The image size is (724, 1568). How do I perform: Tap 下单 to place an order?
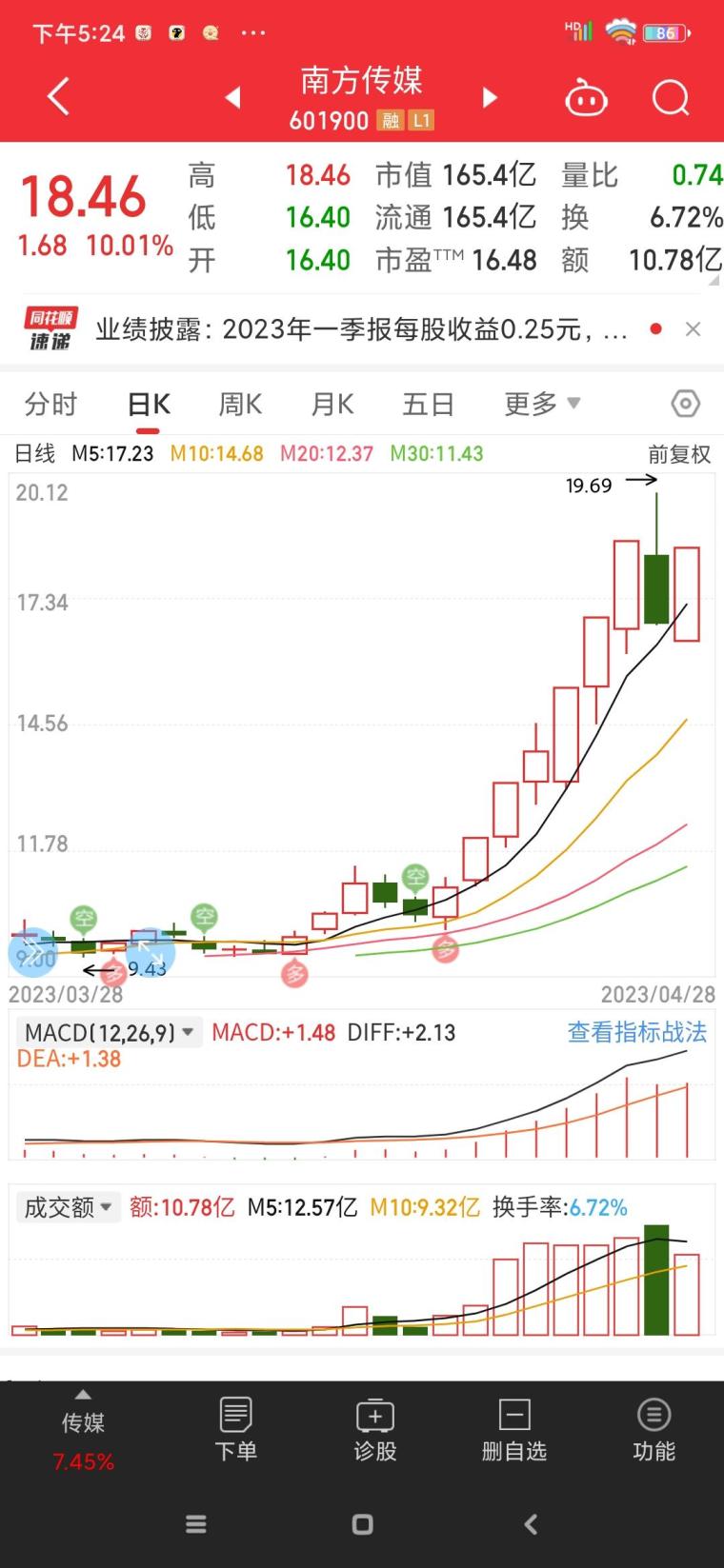tap(235, 1429)
